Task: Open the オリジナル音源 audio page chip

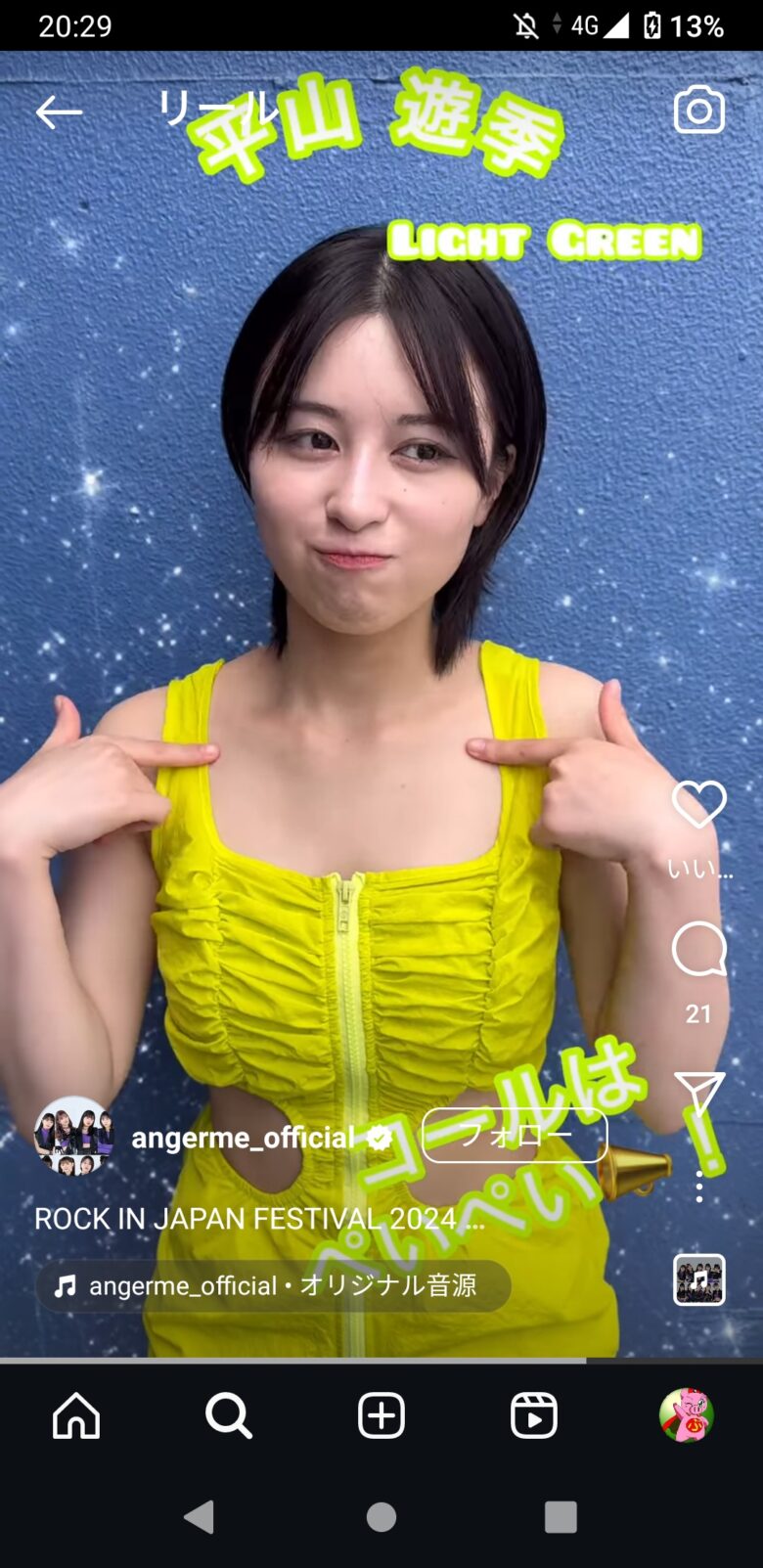Action: pyautogui.click(x=273, y=1285)
